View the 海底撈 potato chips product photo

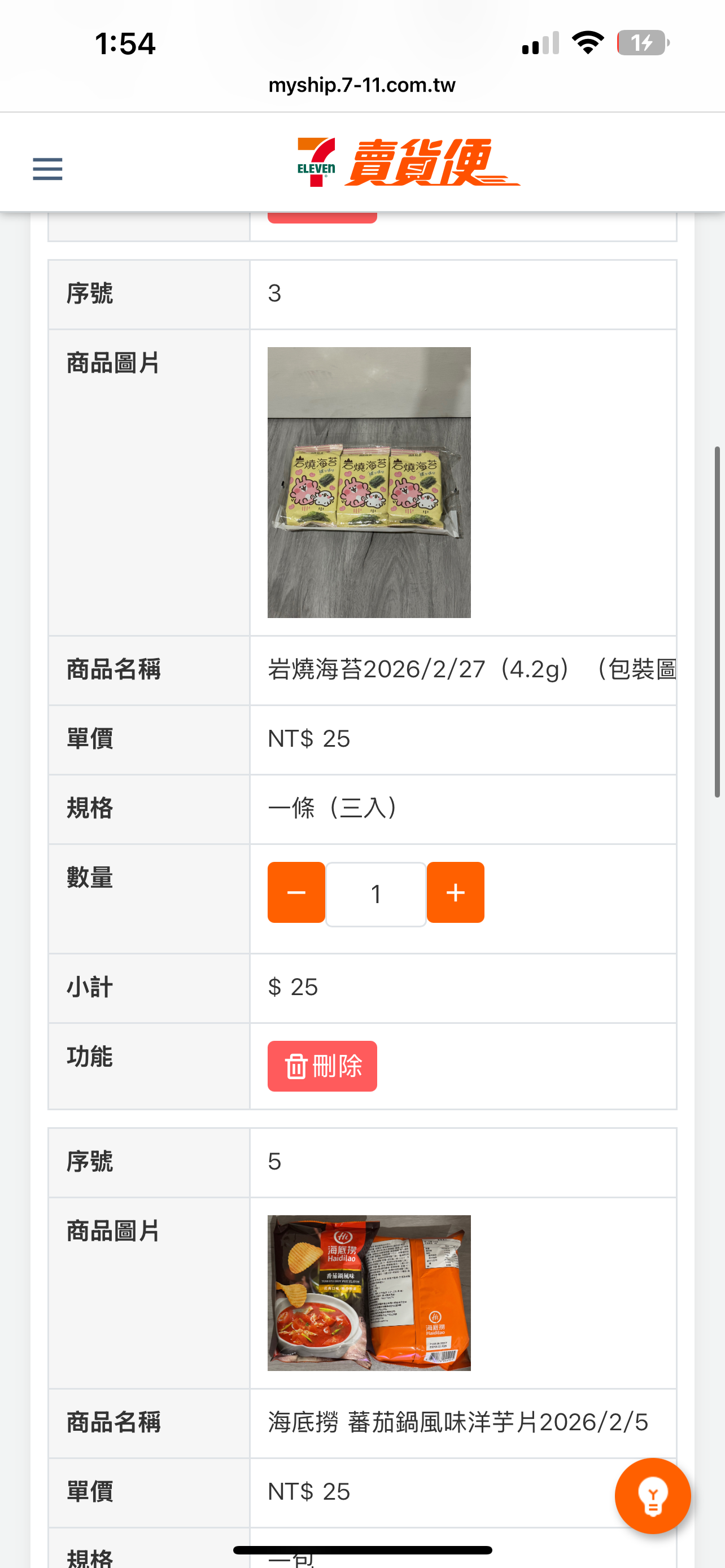coord(369,1293)
